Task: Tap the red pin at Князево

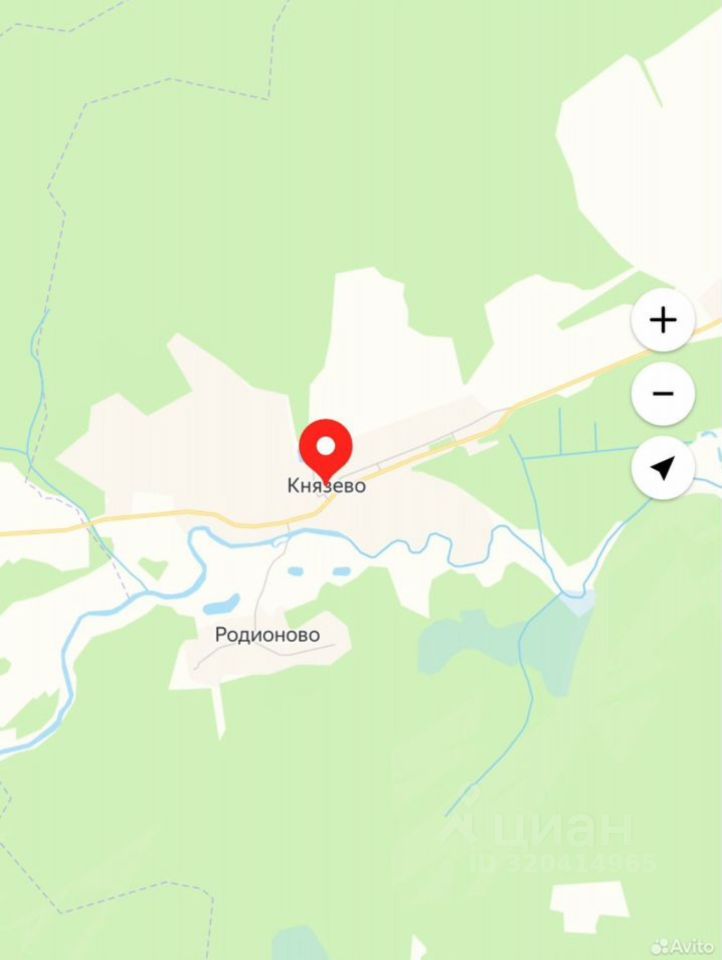Action: (x=327, y=447)
